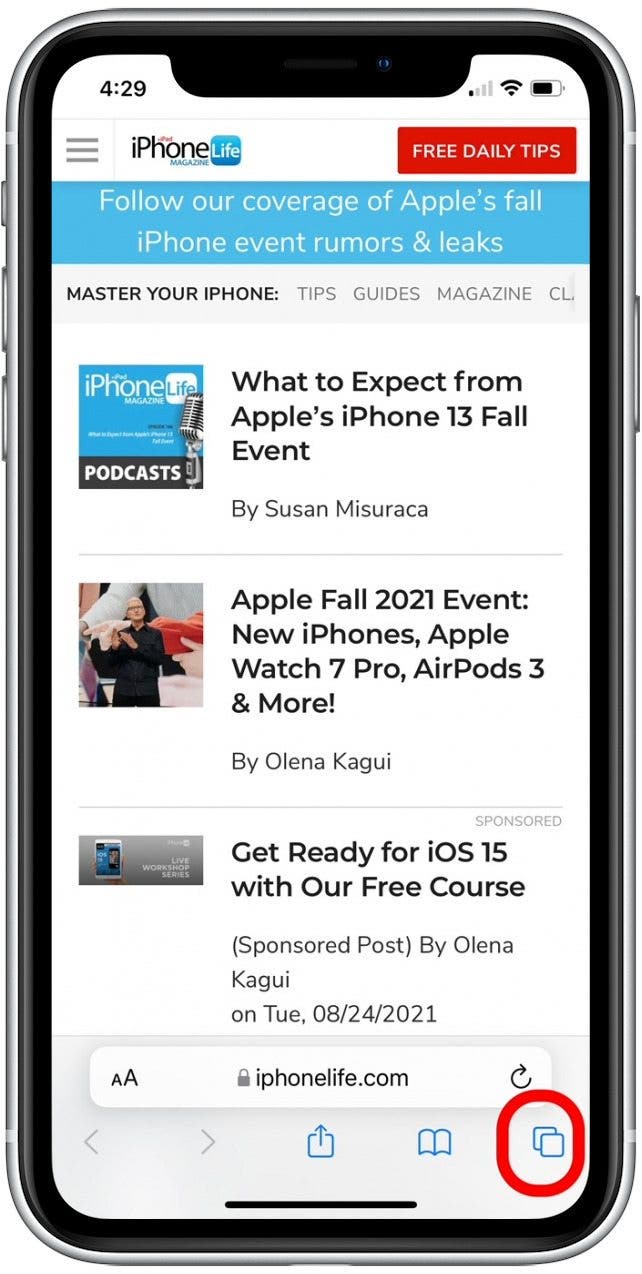
Task: Go back to the previous page
Action: click(92, 1141)
